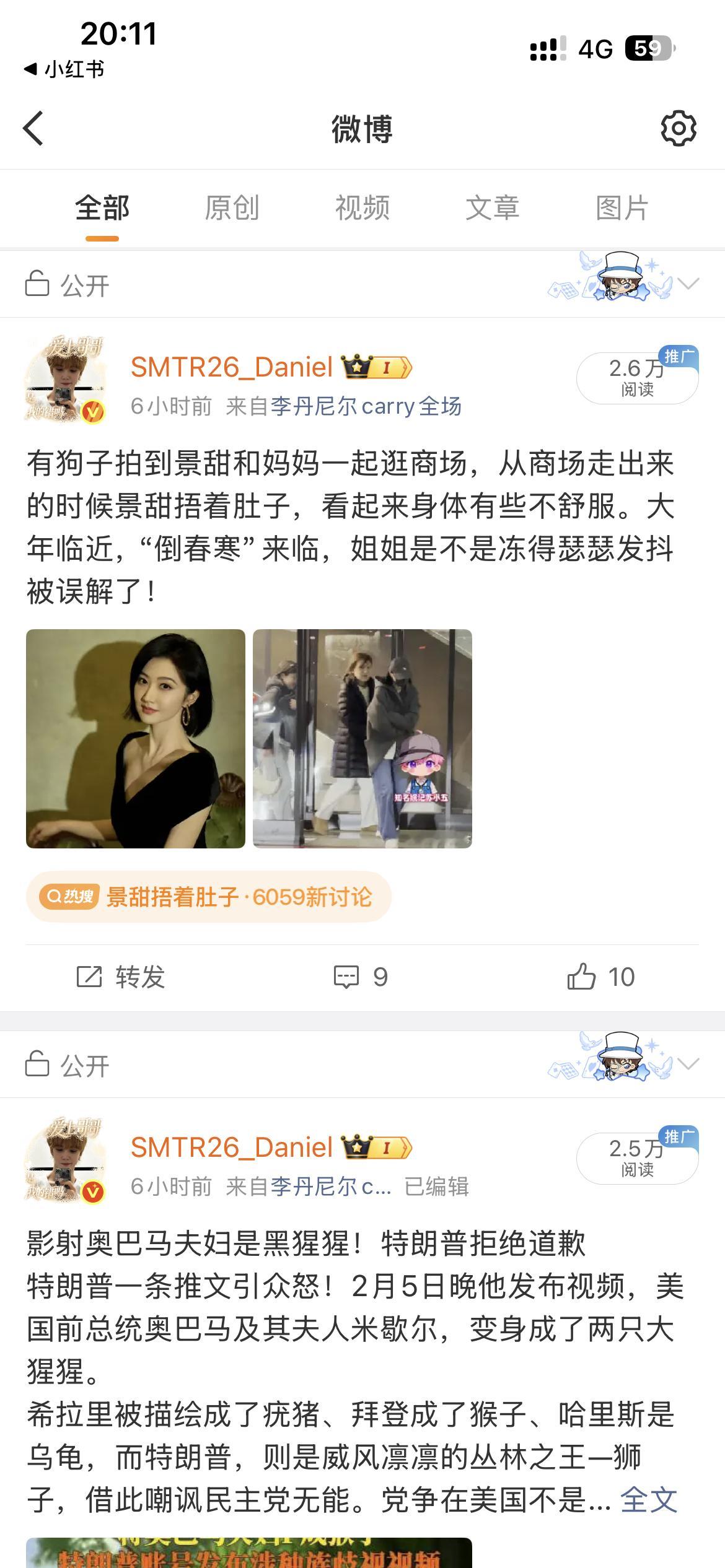Screen dimensions: 725x1568
Task: Switch to the 视频 tab
Action: [362, 209]
